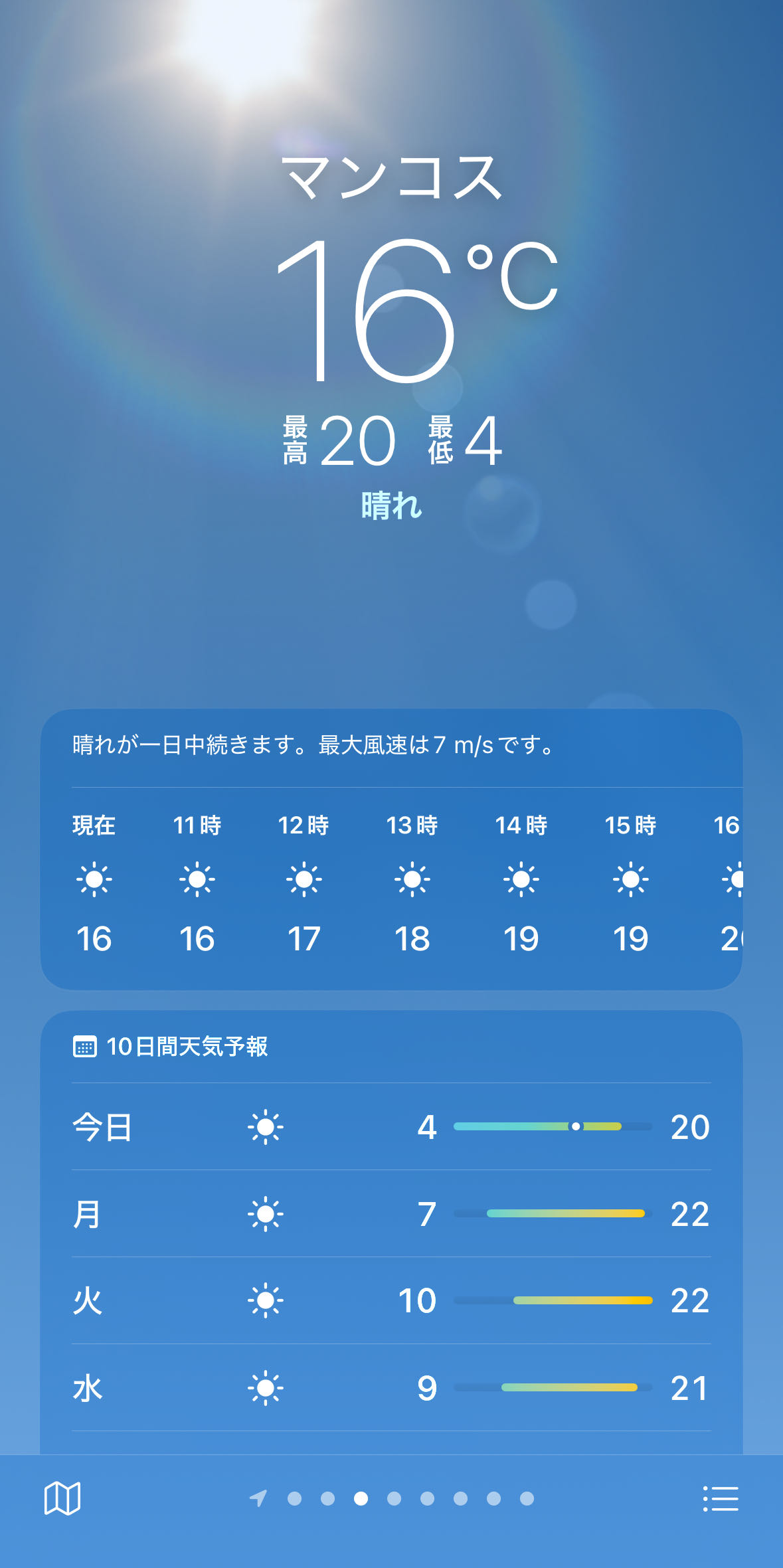Open Monday (月) forecast details
The image size is (783, 1568).
(391, 1214)
